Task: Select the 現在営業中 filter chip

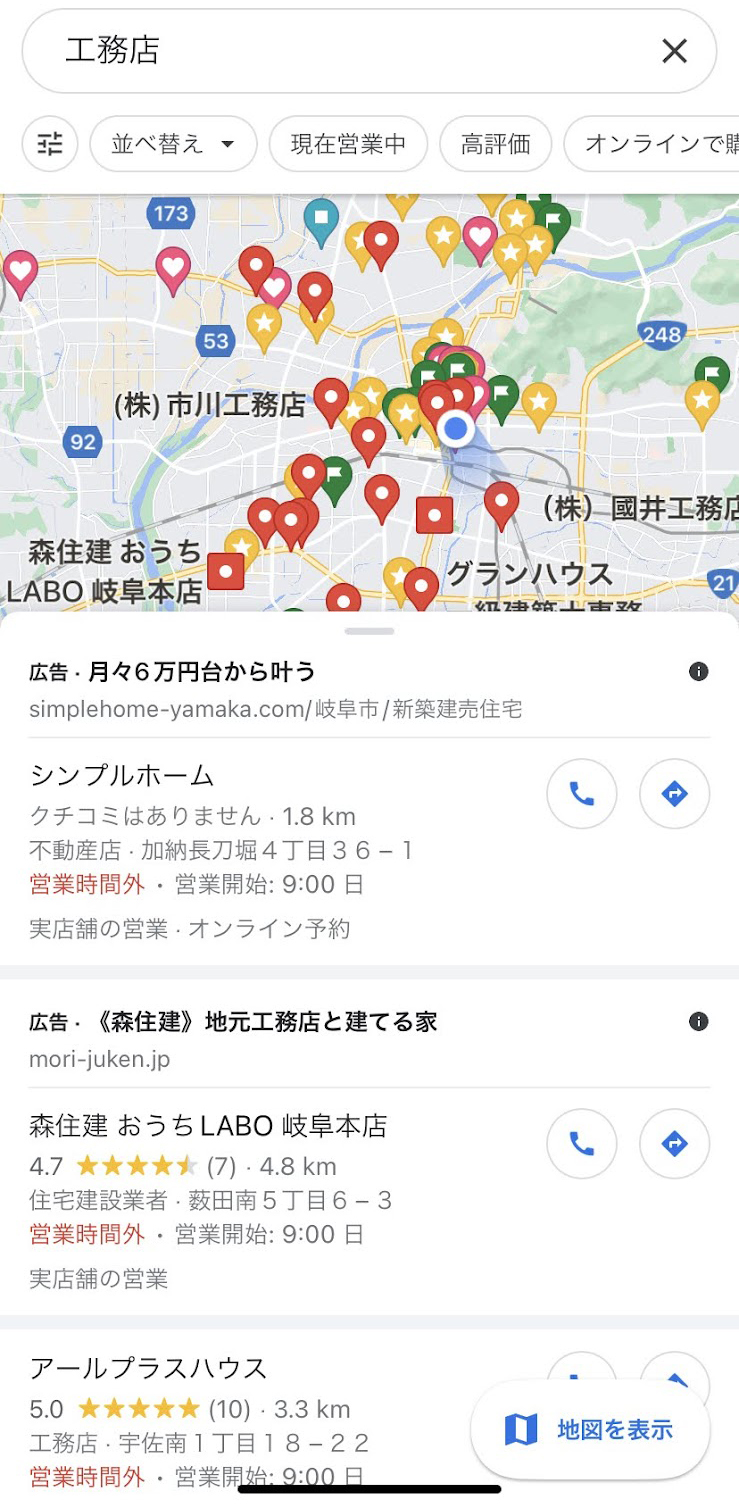Action: pos(348,144)
